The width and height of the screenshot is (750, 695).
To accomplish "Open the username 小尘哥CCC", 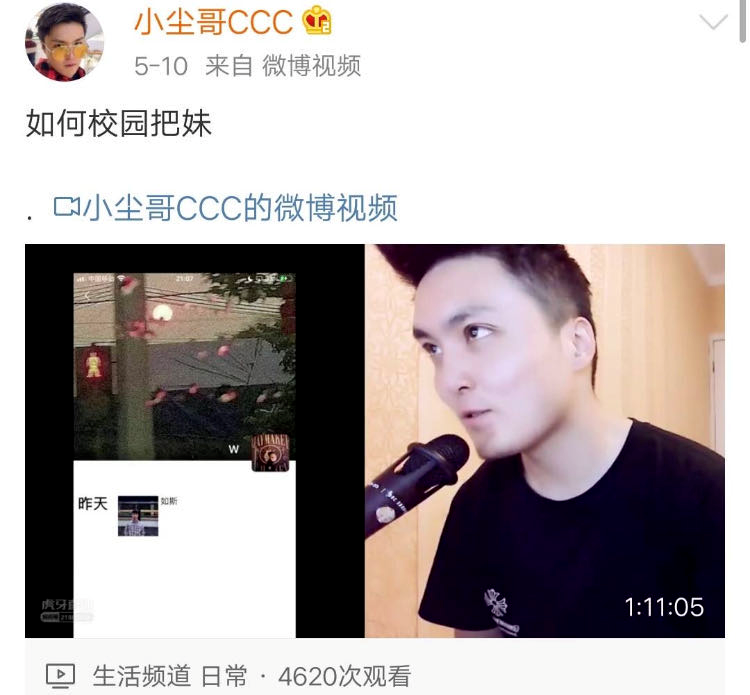I will point(214,21).
